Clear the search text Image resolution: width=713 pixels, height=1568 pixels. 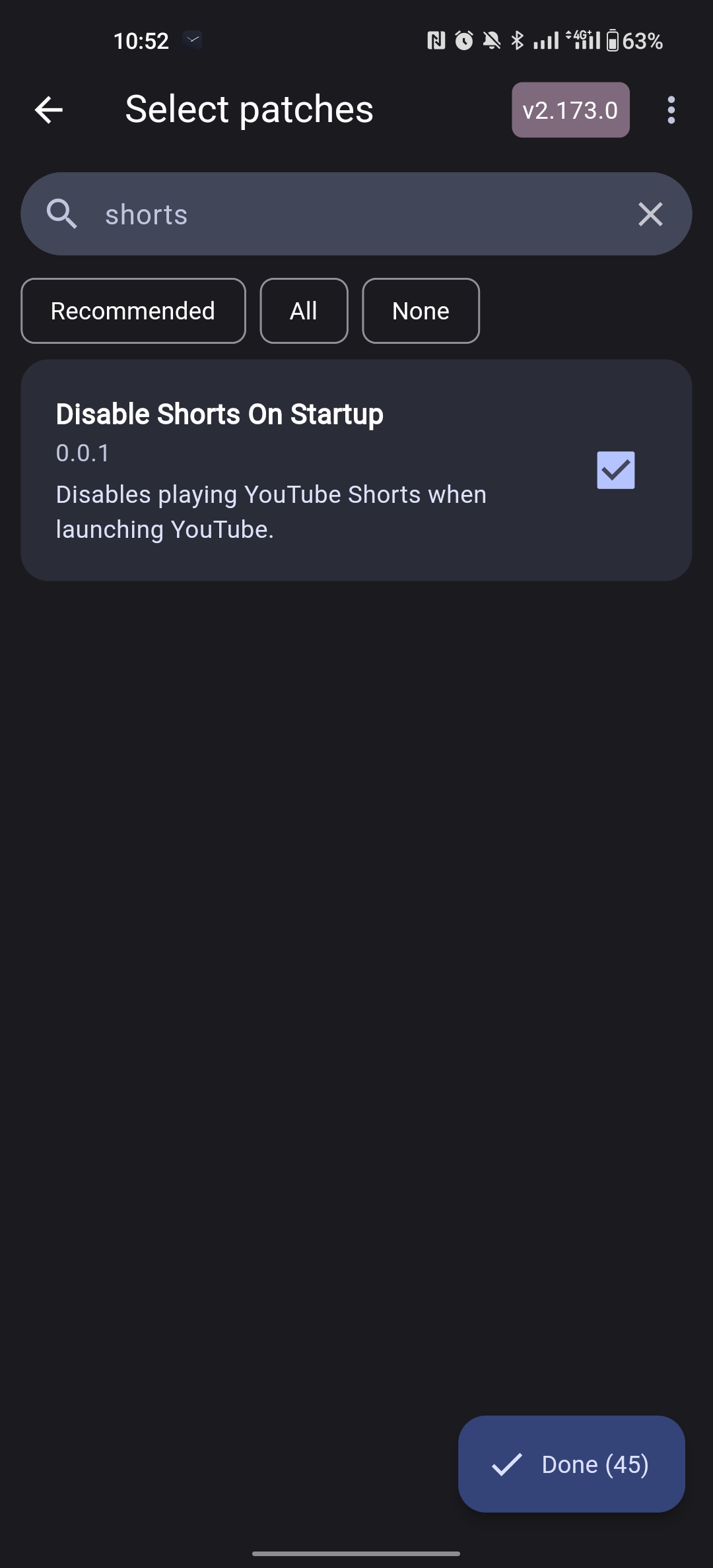click(x=650, y=214)
